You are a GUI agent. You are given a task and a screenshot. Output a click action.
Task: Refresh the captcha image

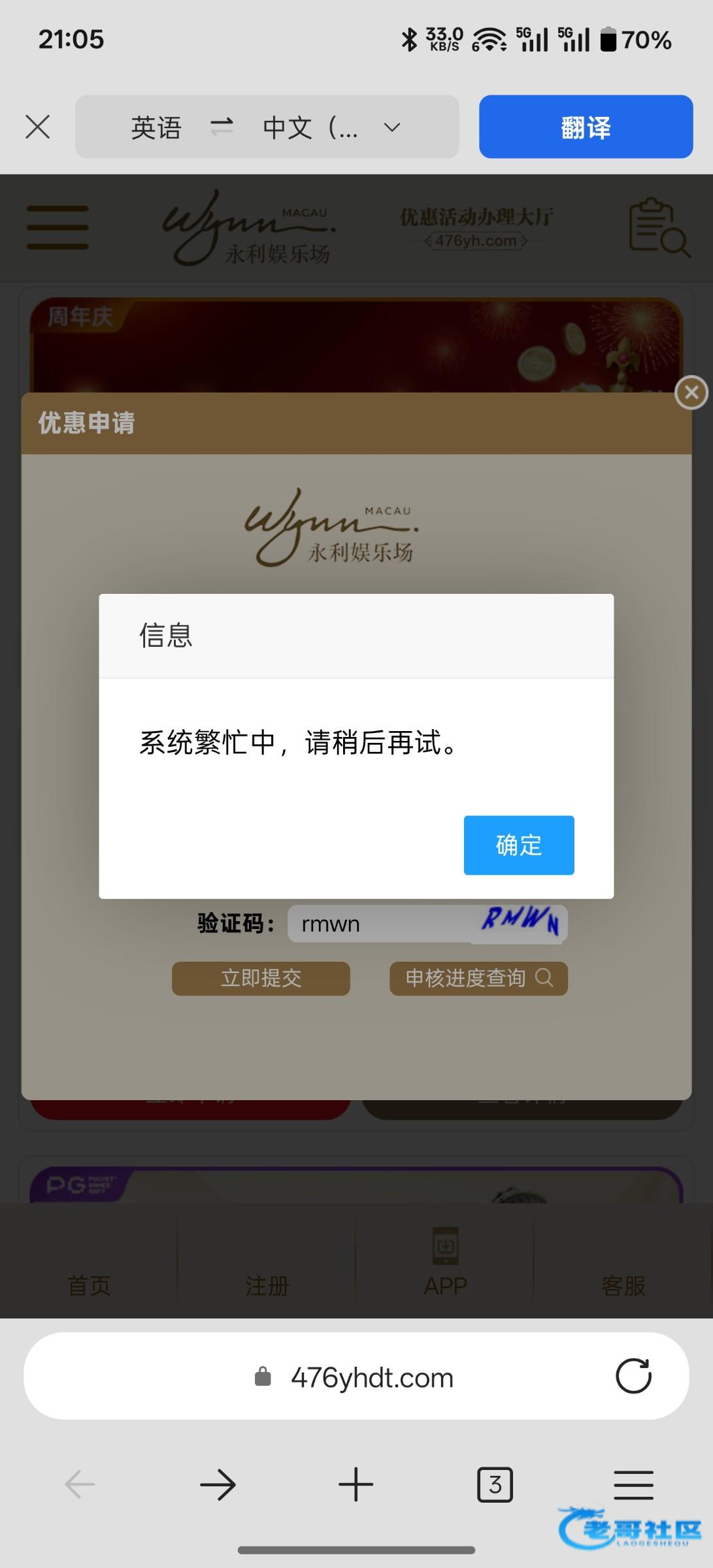(520, 923)
